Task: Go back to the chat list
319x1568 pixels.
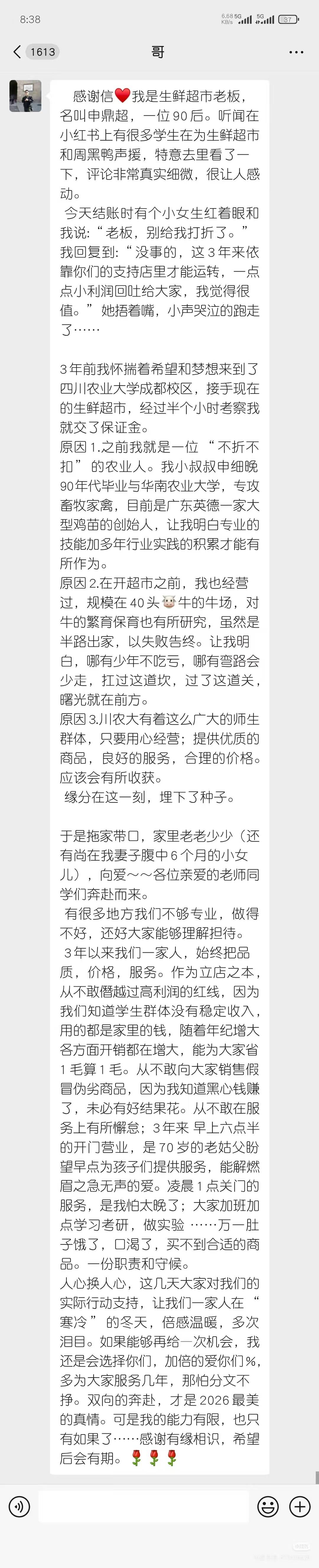Action: coord(17,52)
